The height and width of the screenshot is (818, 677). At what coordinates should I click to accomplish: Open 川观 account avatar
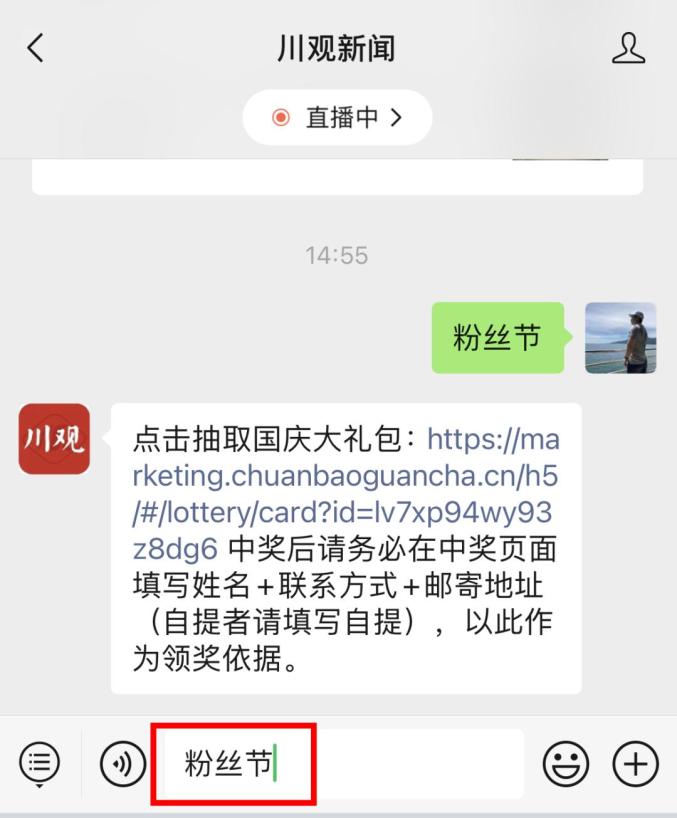[54, 439]
